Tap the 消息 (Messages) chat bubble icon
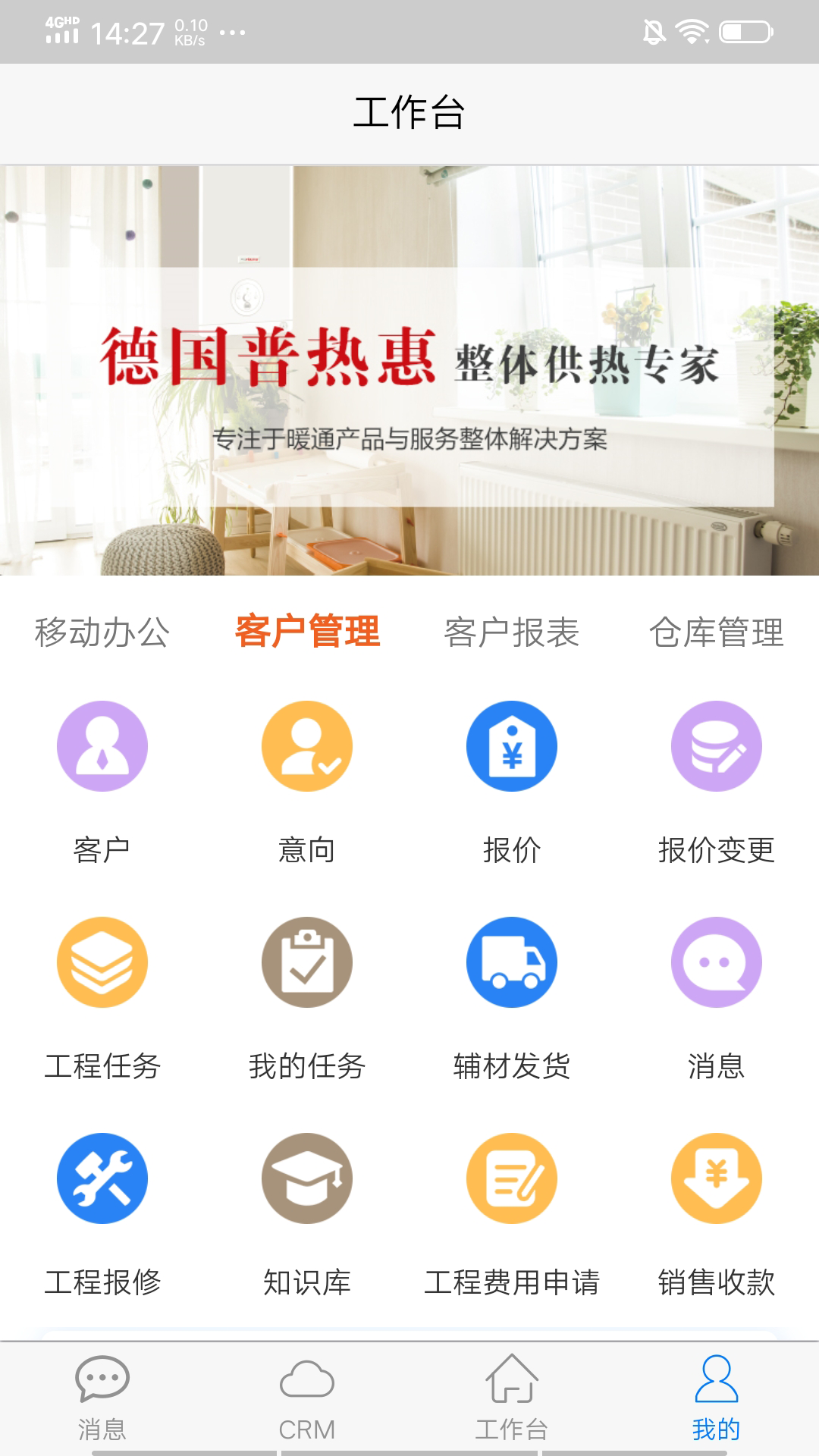Viewport: 819px width, 1456px height. pos(716,962)
